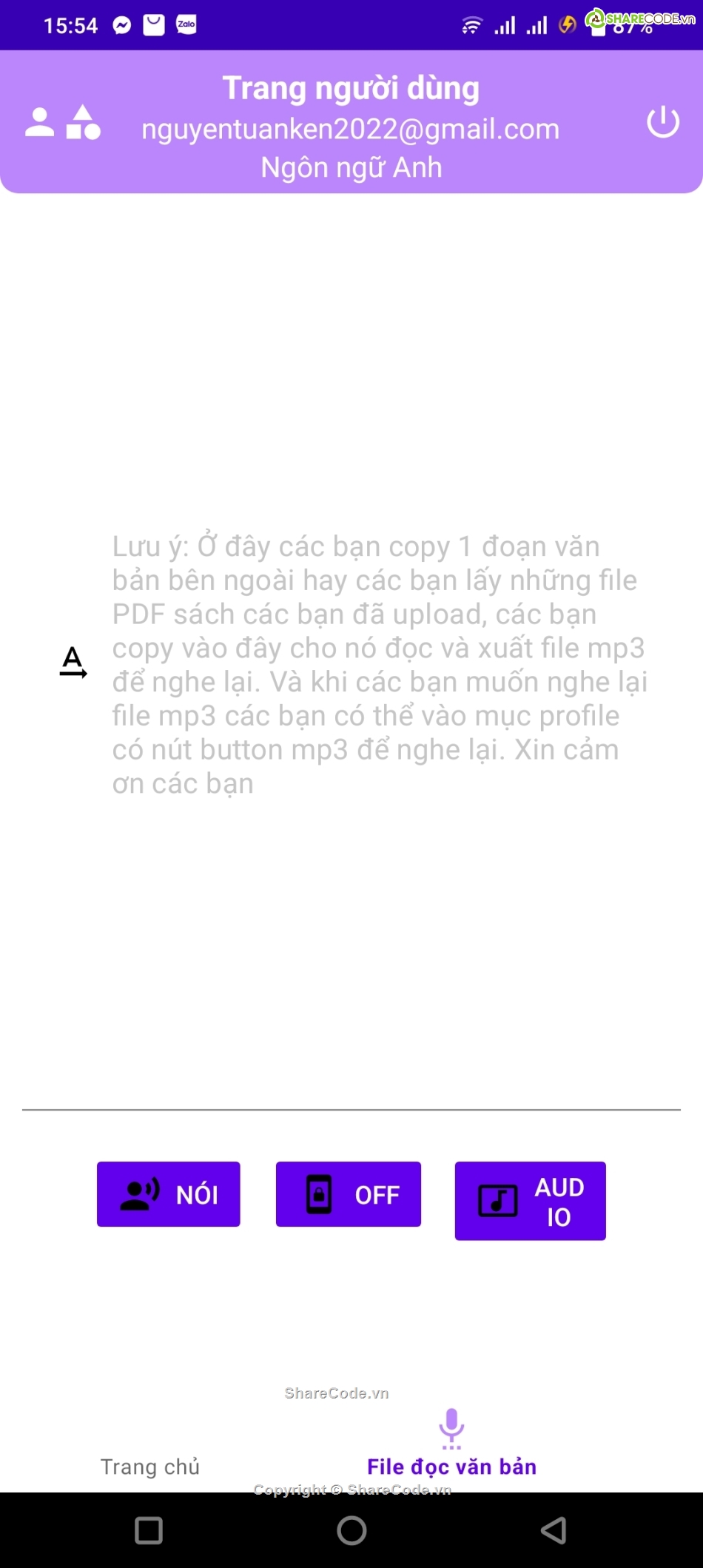
Task: Go back using the system back button
Action: click(x=554, y=1530)
